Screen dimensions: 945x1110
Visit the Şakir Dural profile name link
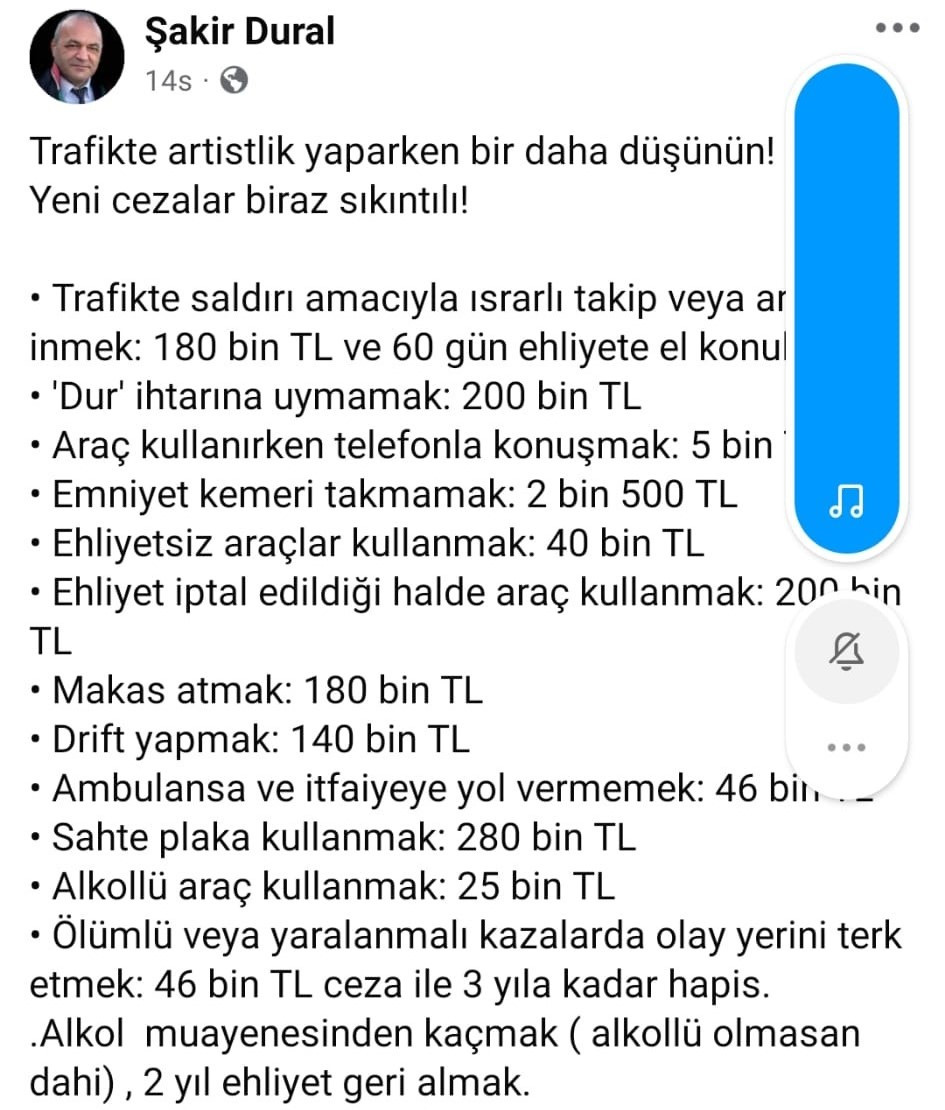[x=240, y=33]
